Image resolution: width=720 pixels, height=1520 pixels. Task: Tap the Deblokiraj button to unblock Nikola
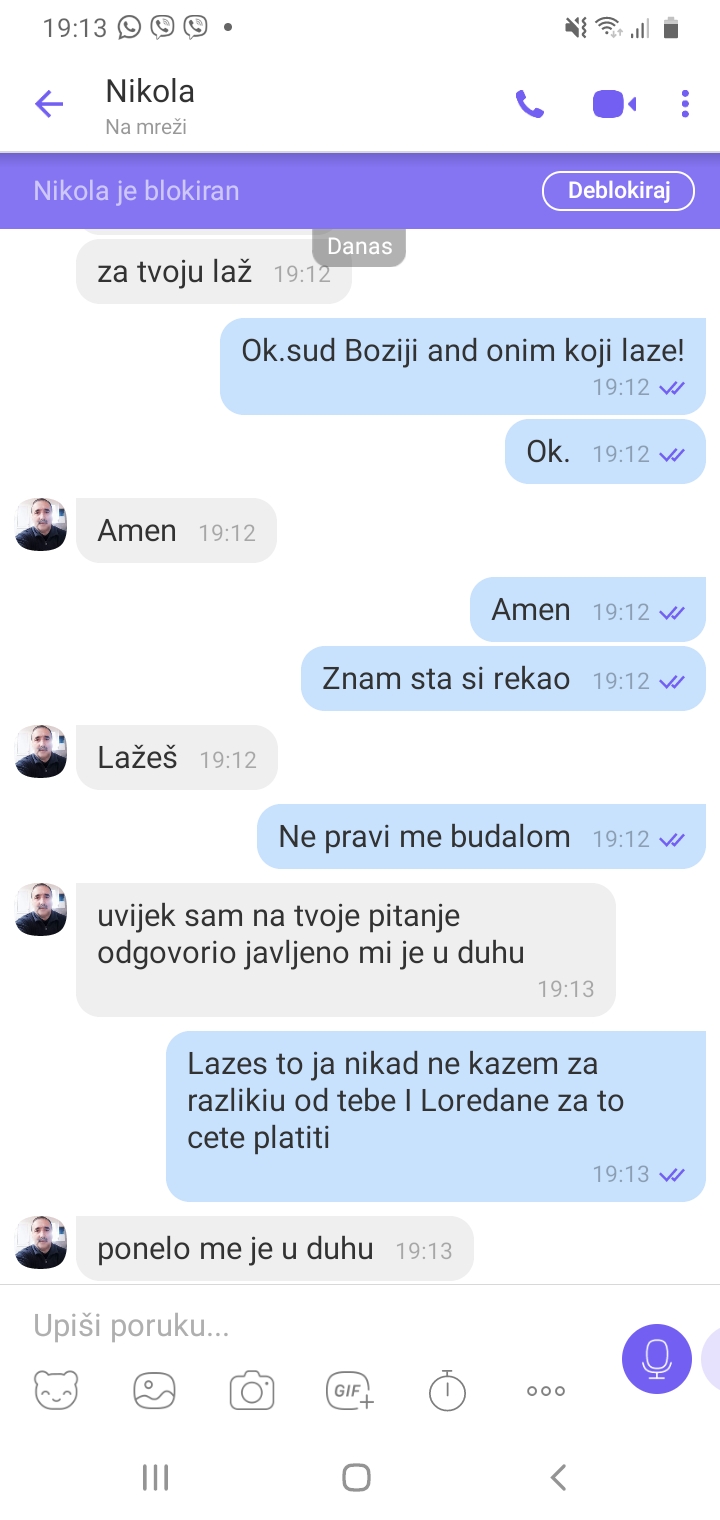click(618, 191)
